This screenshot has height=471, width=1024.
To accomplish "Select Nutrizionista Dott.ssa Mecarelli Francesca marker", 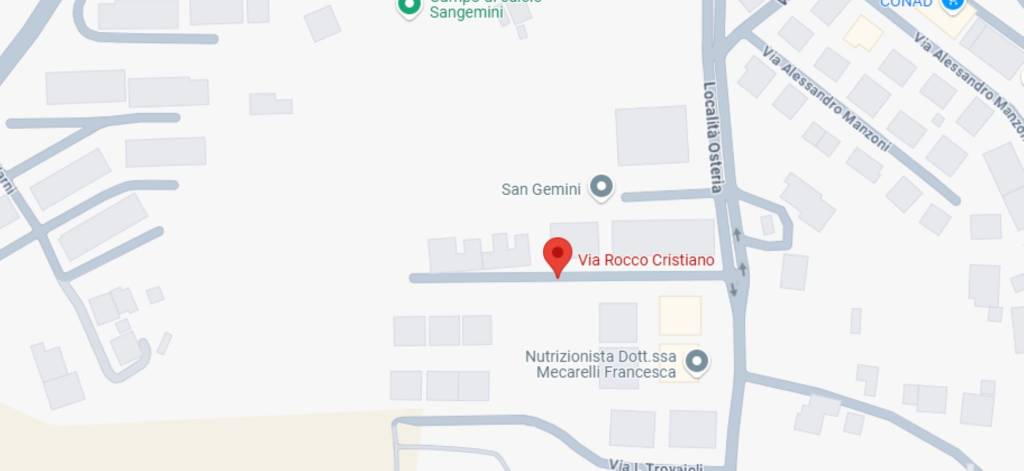I will [x=697, y=361].
